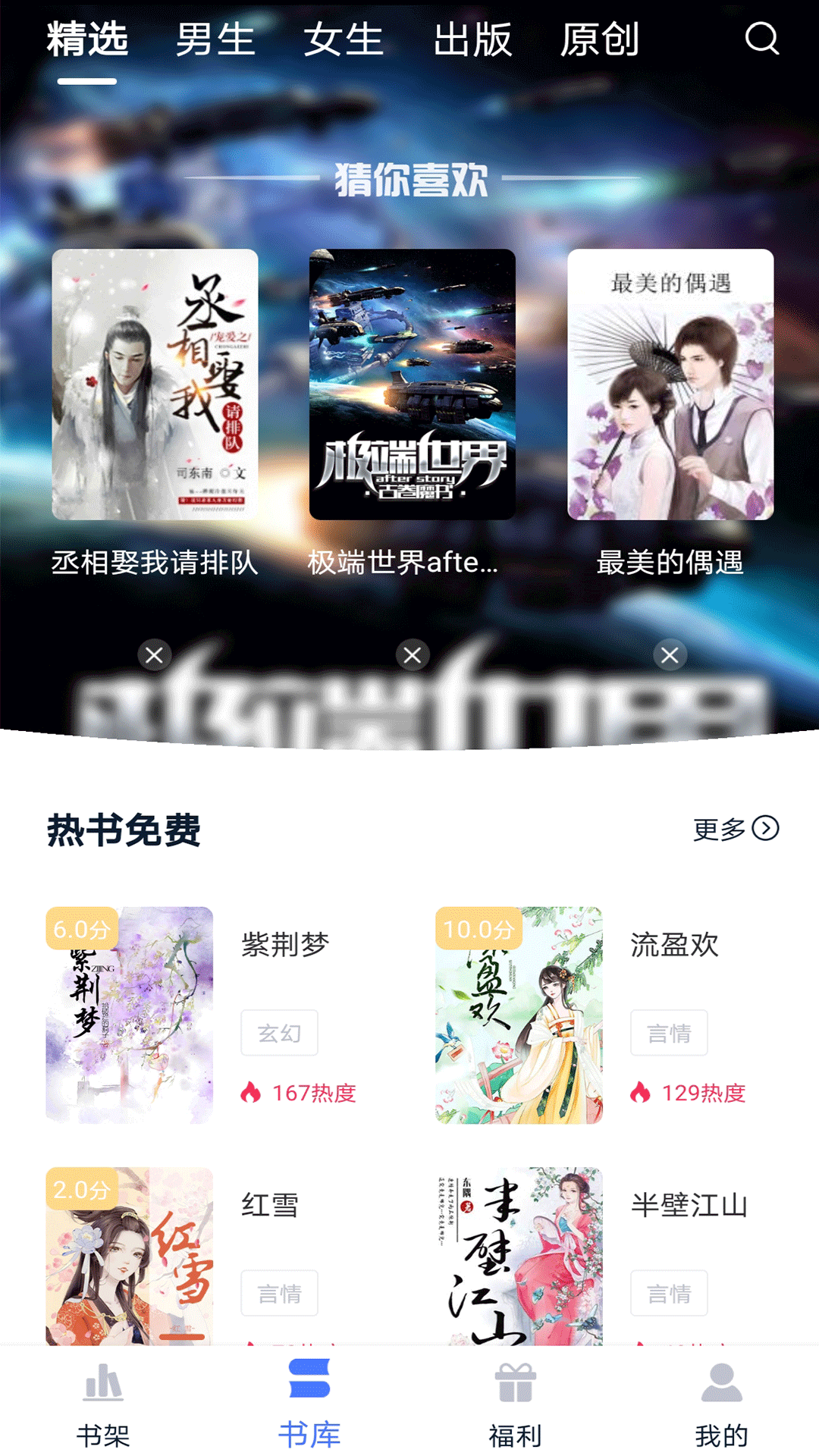Viewport: 819px width, 1456px height.
Task: Dismiss the 极端世界 recommendation
Action: [x=413, y=655]
